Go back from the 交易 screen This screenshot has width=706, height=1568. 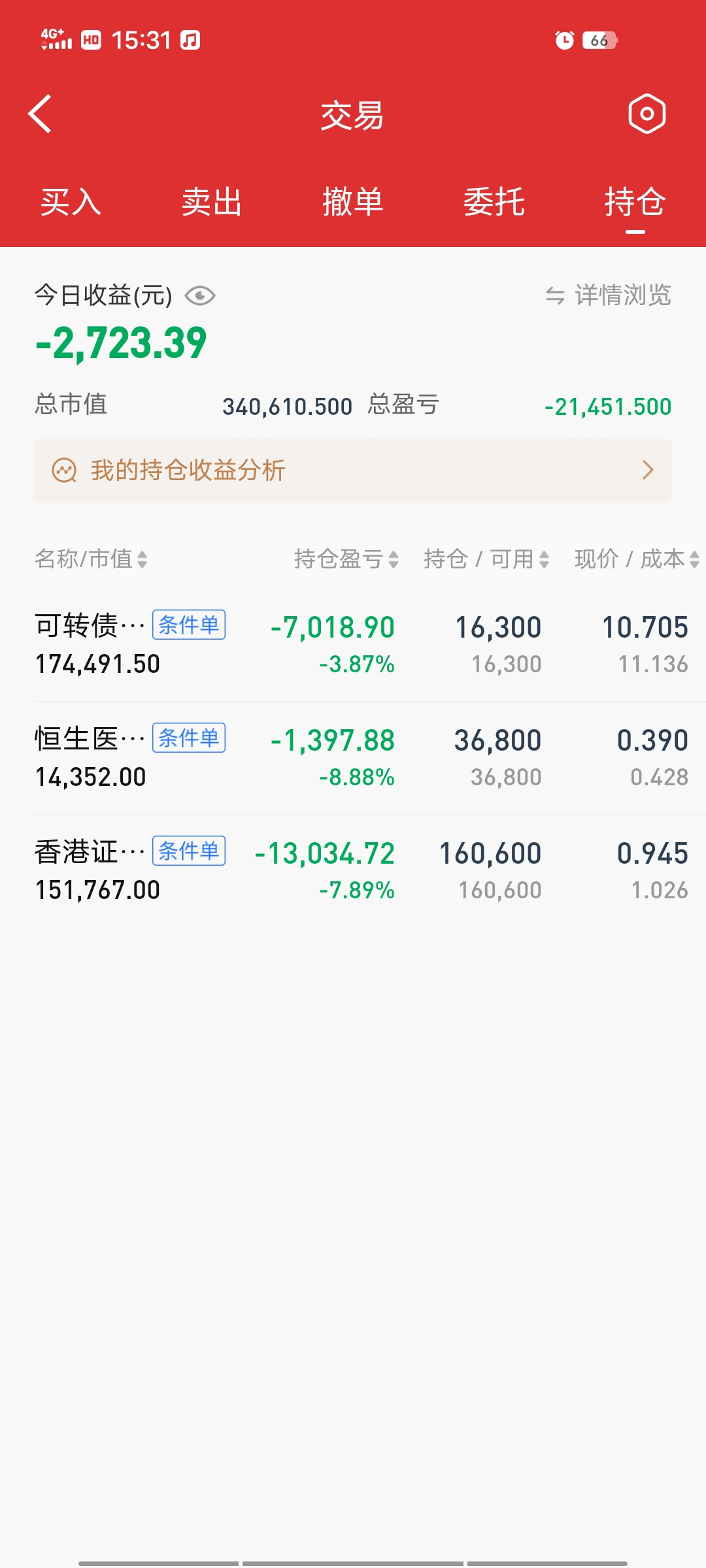(x=41, y=114)
